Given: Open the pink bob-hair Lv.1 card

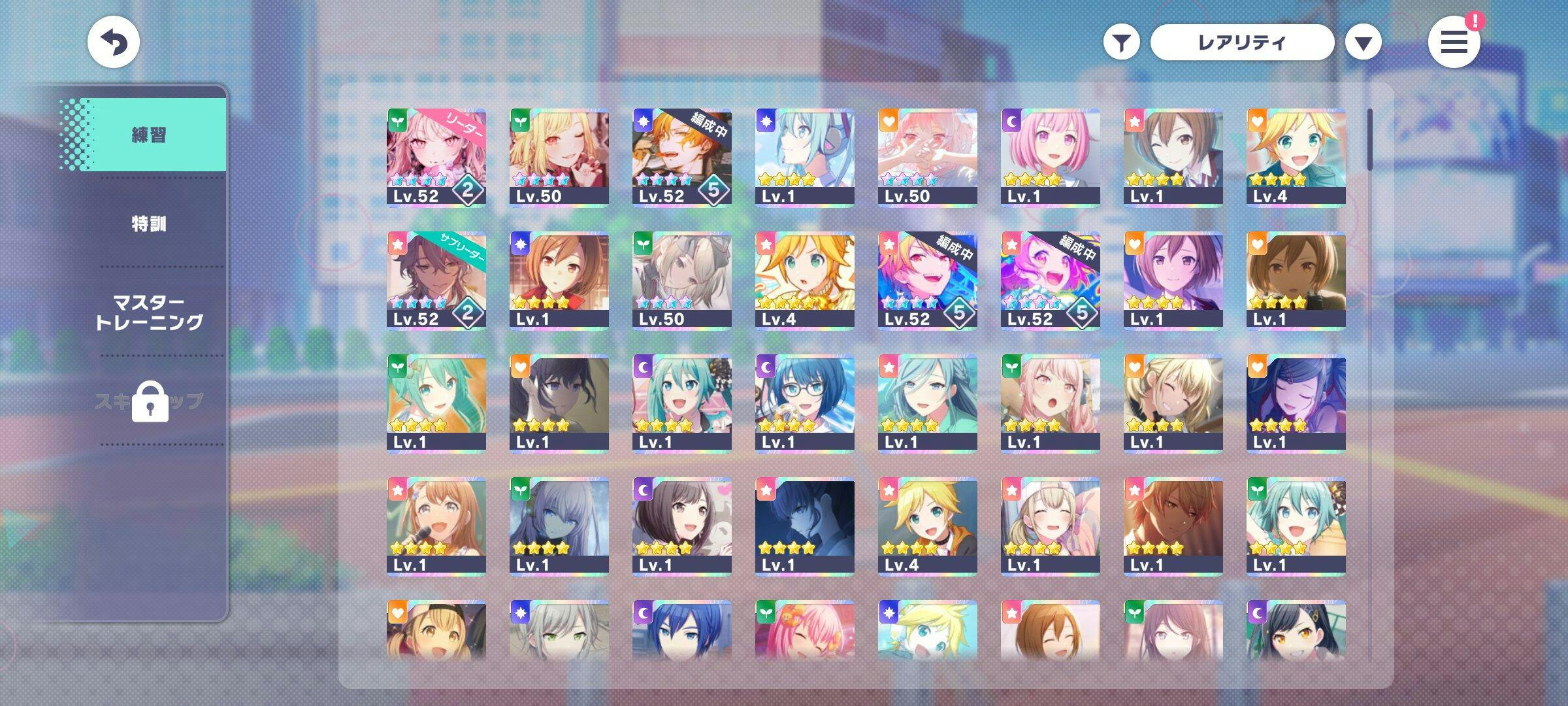Looking at the screenshot, I should click(1051, 158).
